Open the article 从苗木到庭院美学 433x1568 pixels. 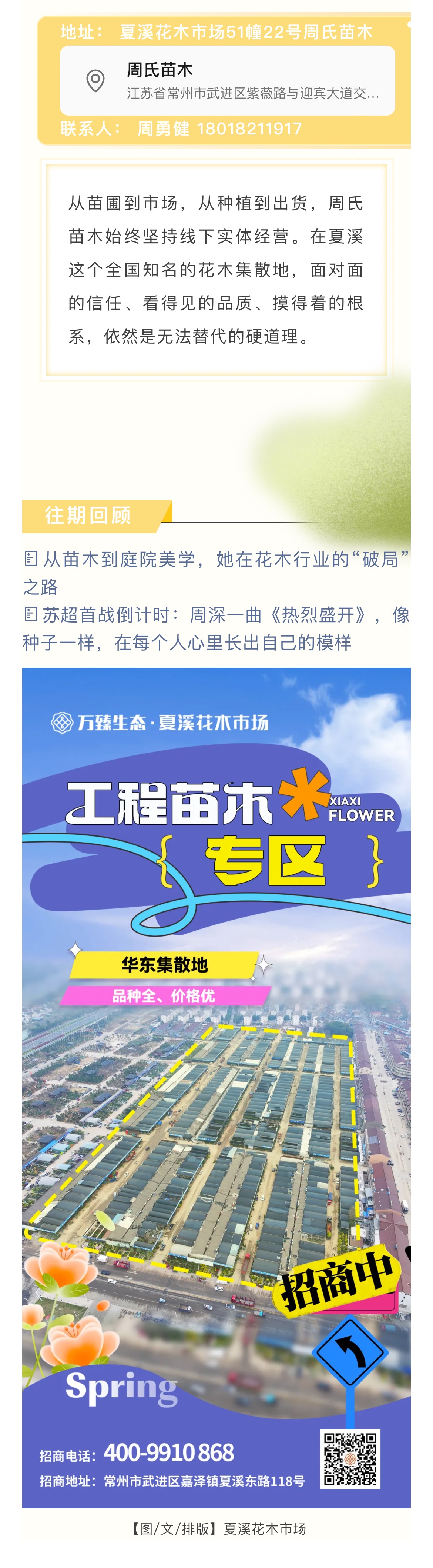216,559
